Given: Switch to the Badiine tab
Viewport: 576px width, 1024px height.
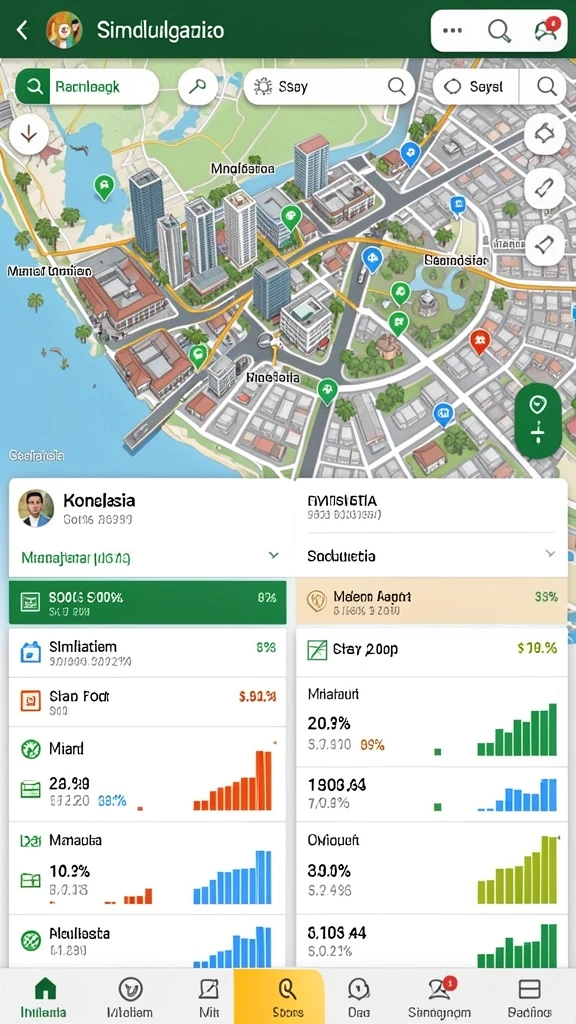Looking at the screenshot, I should click(529, 998).
